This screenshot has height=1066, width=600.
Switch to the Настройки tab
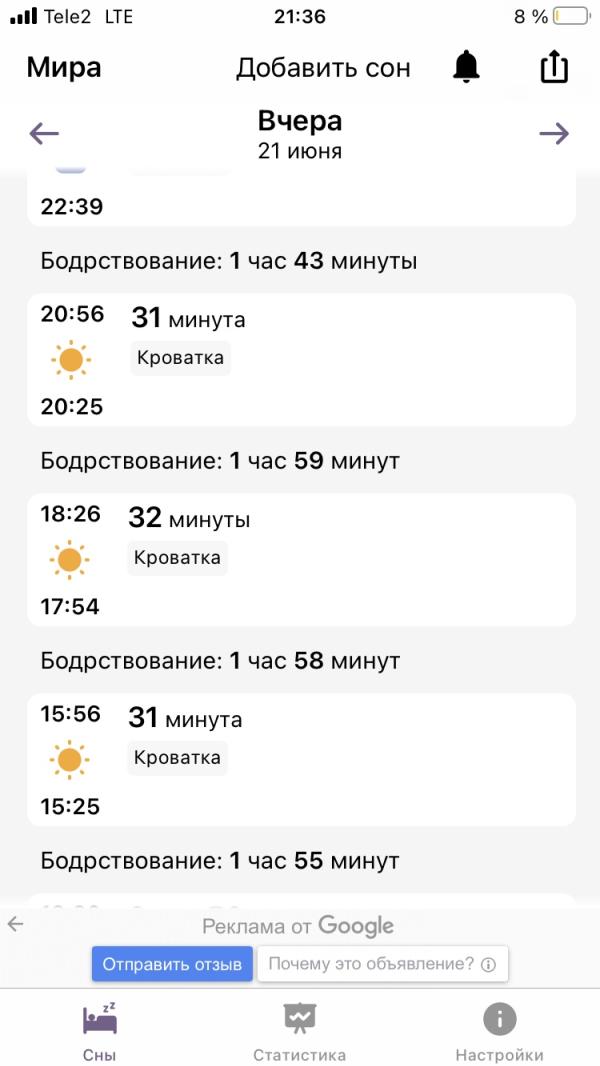coord(499,1031)
